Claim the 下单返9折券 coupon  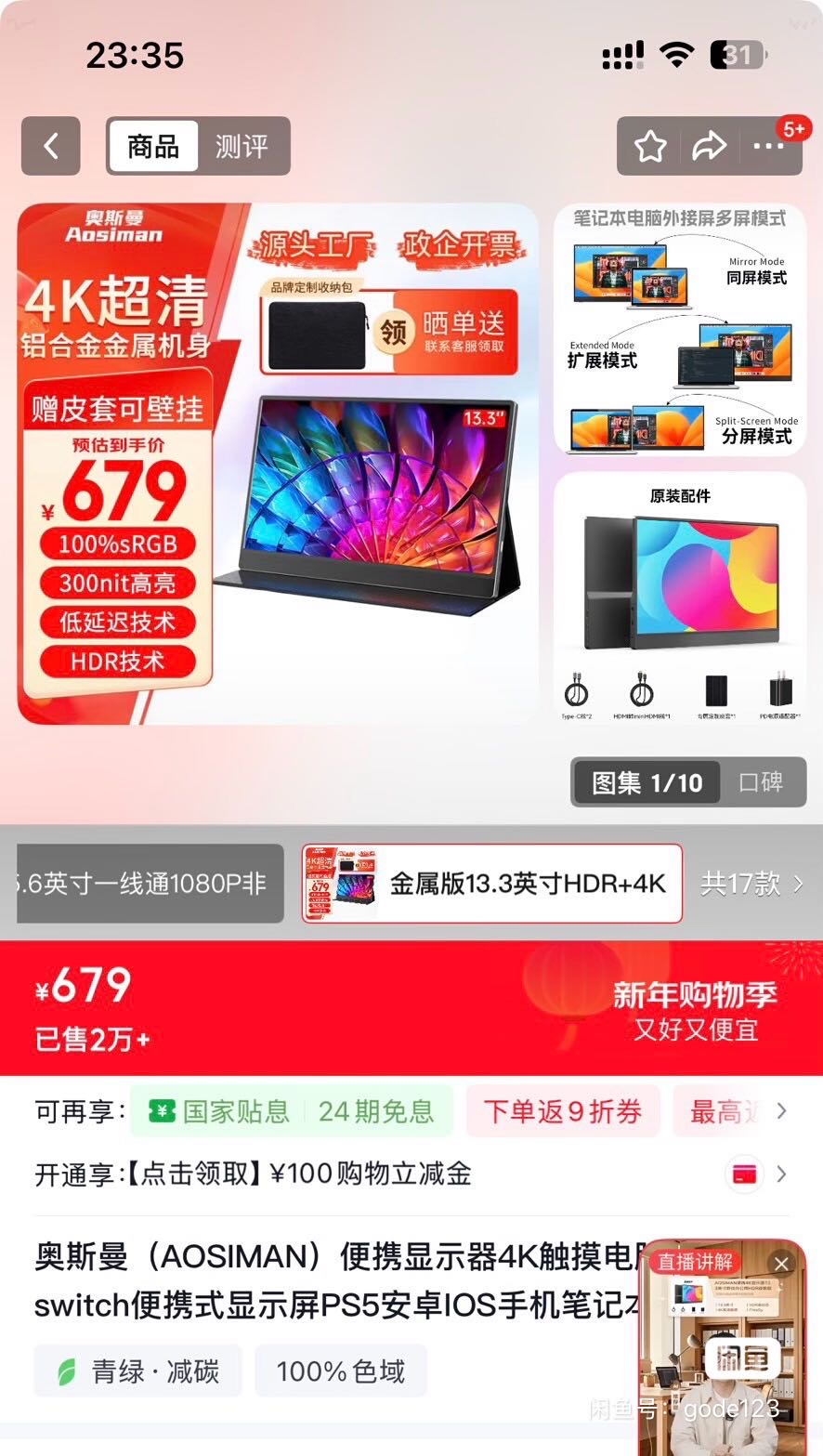coord(563,1111)
